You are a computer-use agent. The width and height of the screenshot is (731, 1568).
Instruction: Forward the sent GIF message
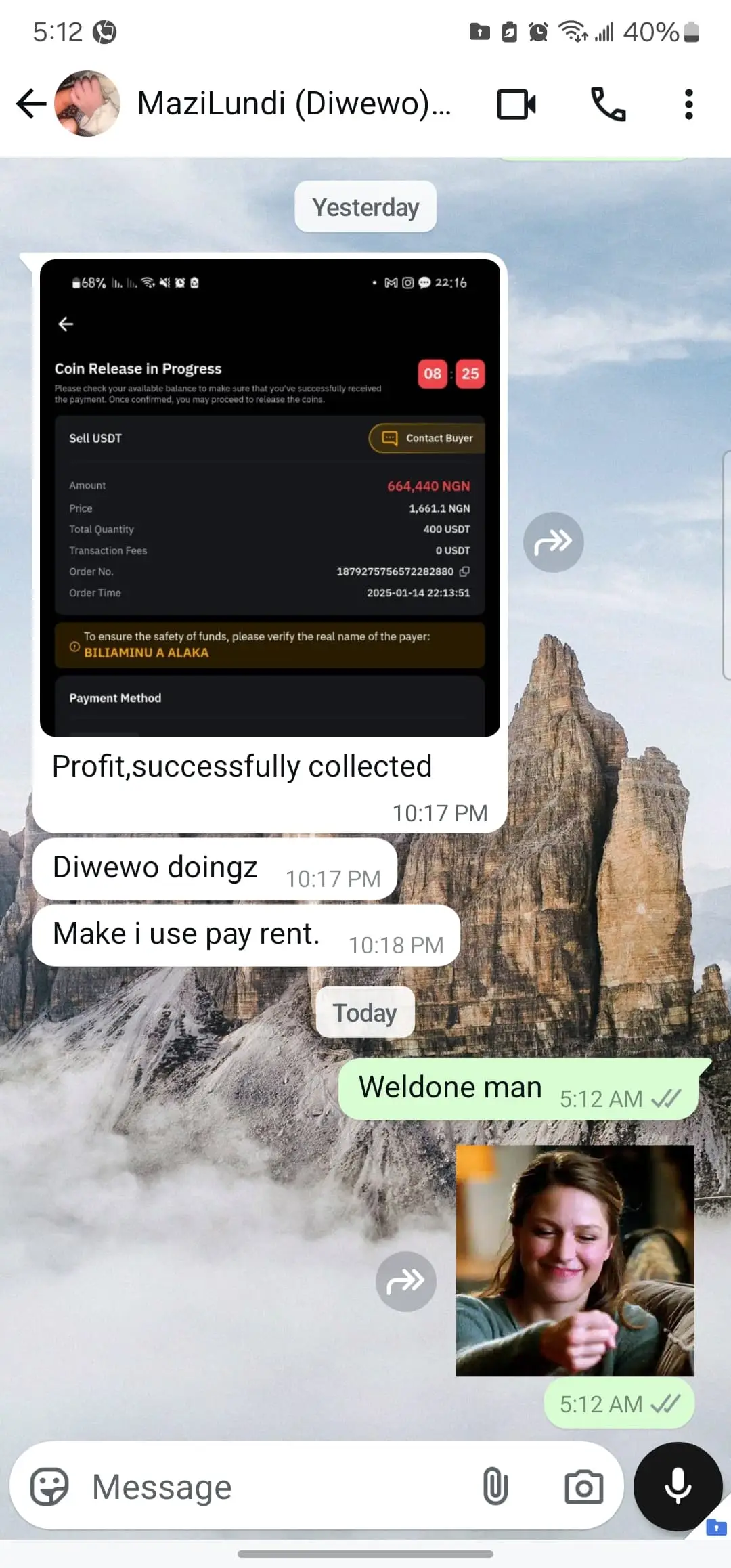[405, 1281]
